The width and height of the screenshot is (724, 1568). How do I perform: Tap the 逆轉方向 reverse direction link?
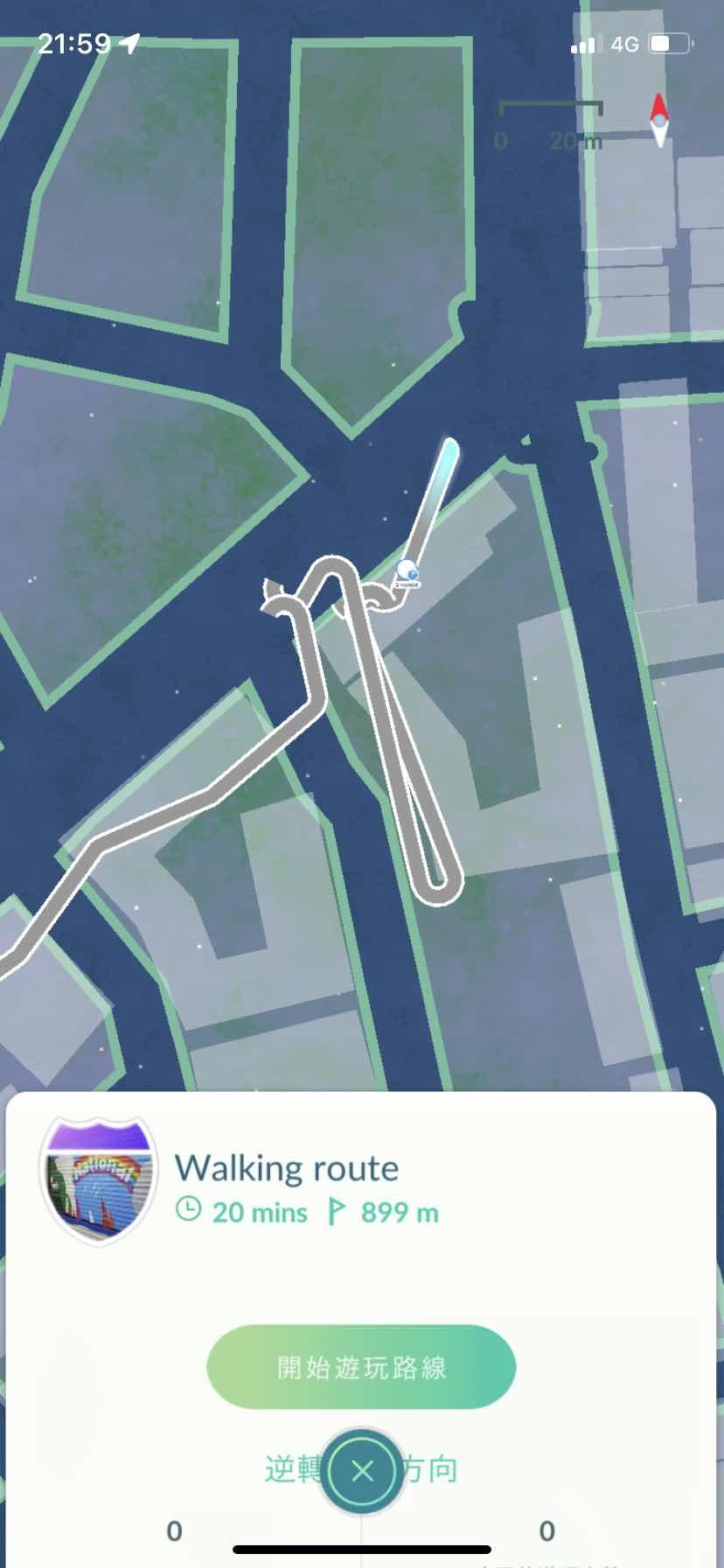(291, 1469)
